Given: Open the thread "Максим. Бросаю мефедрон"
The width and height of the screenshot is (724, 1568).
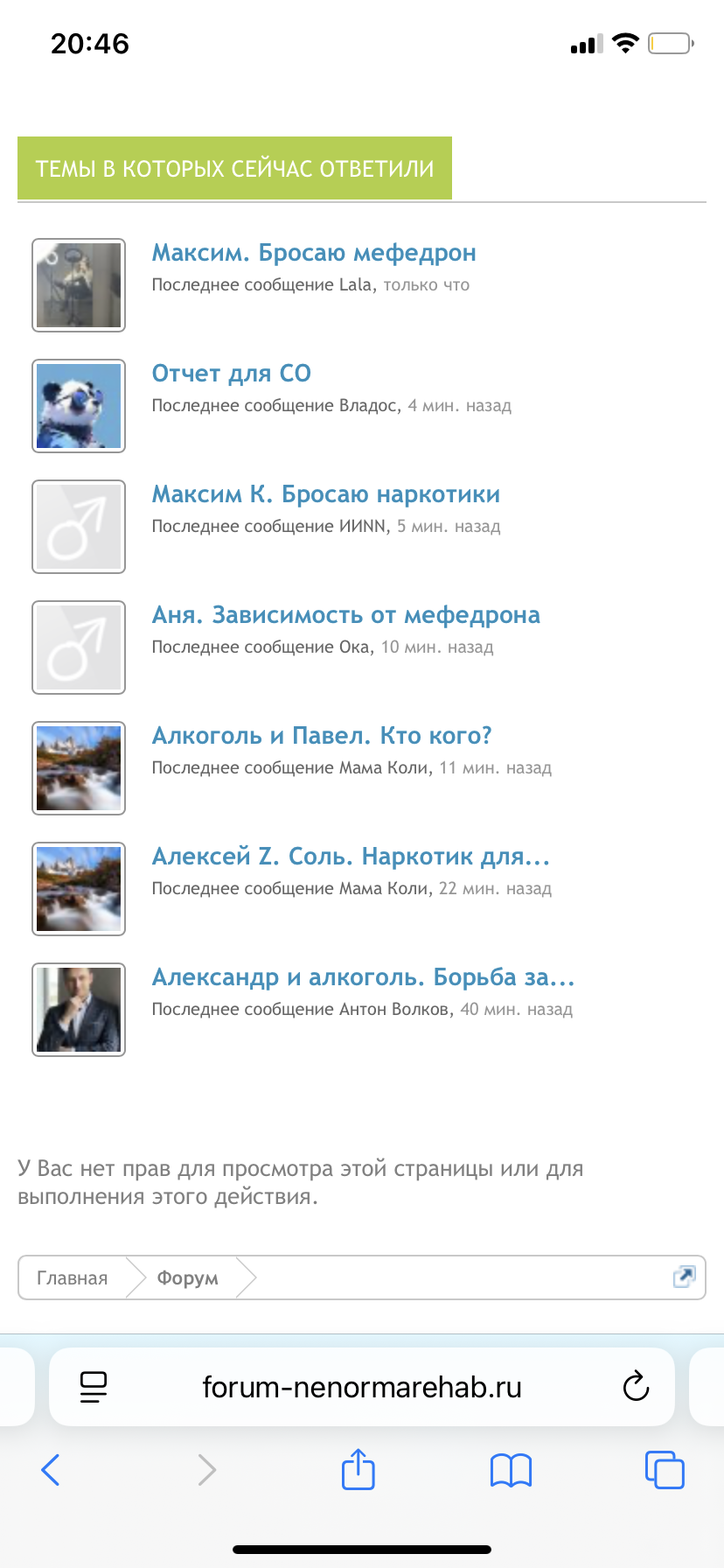Looking at the screenshot, I should click(314, 253).
